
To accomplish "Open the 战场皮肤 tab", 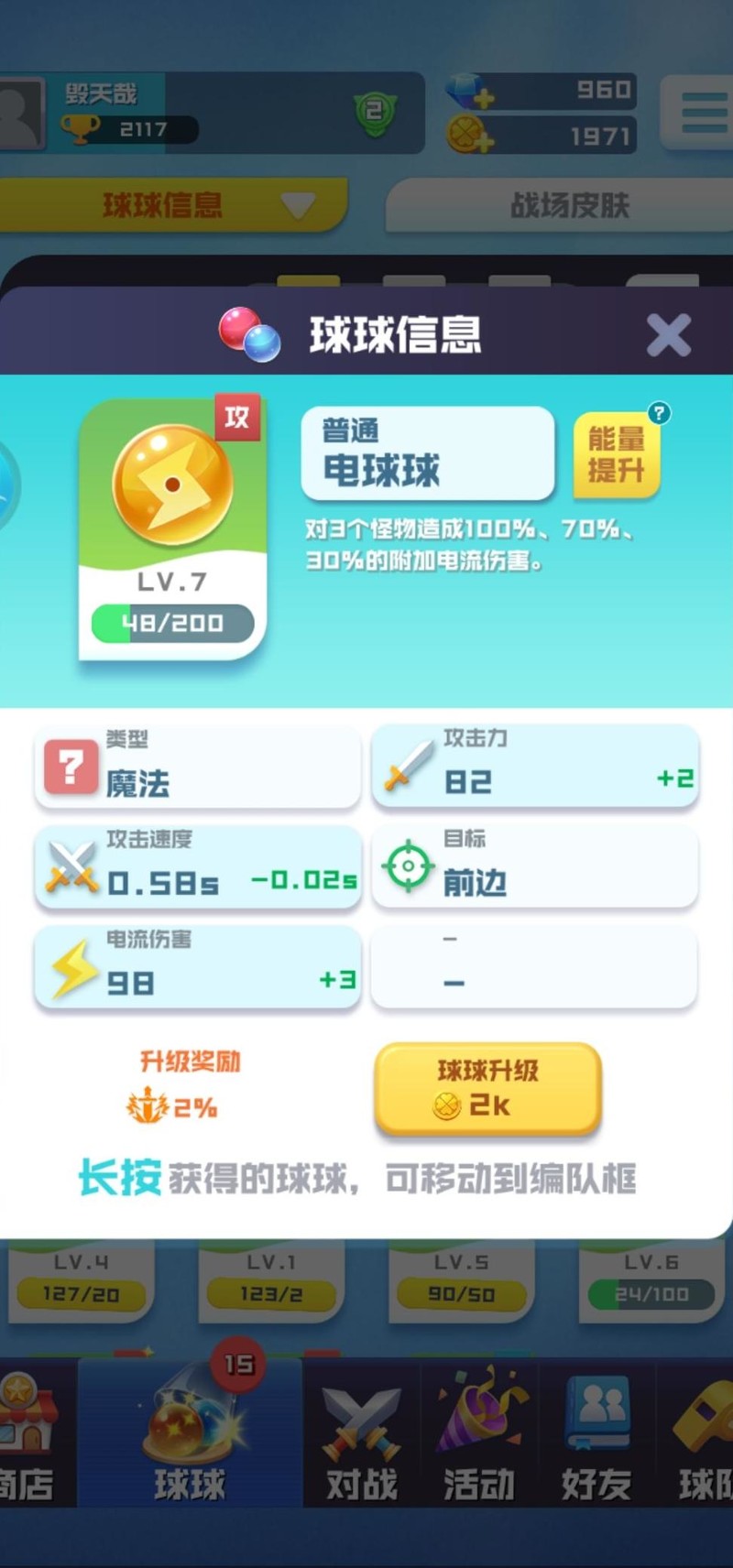I will 568,205.
